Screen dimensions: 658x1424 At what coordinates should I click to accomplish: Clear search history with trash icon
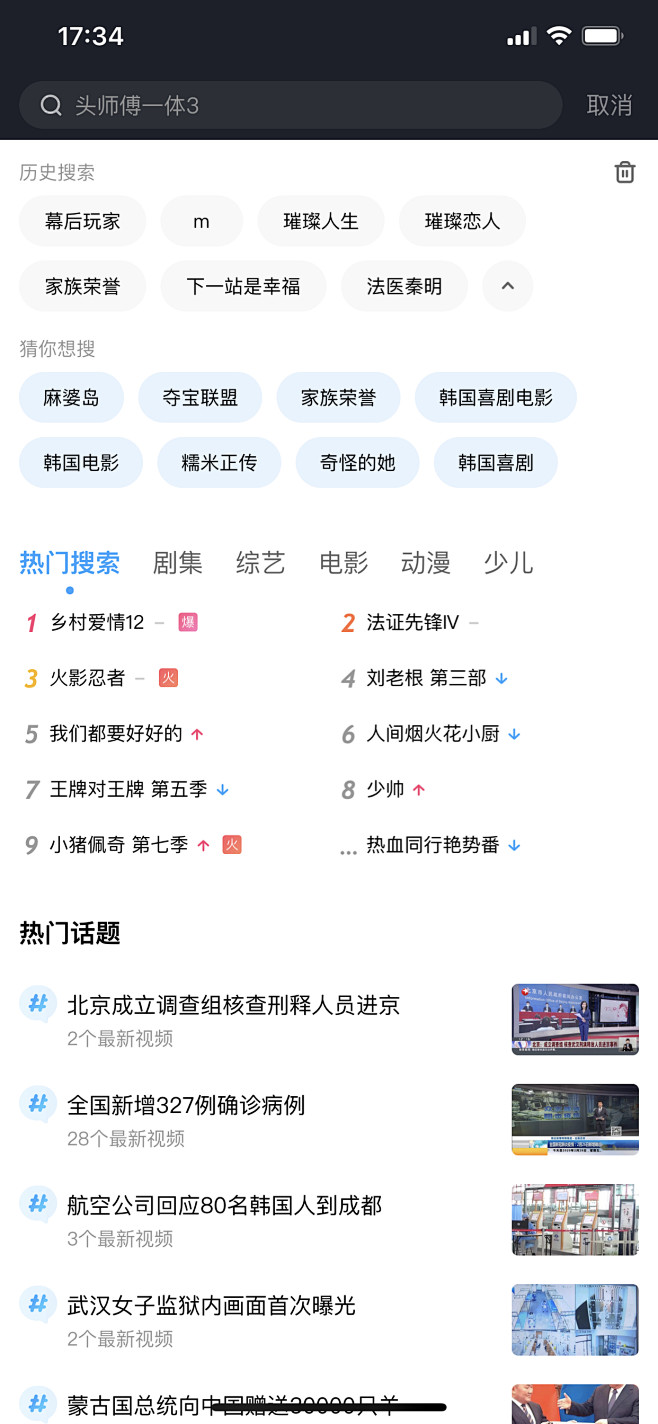(625, 172)
